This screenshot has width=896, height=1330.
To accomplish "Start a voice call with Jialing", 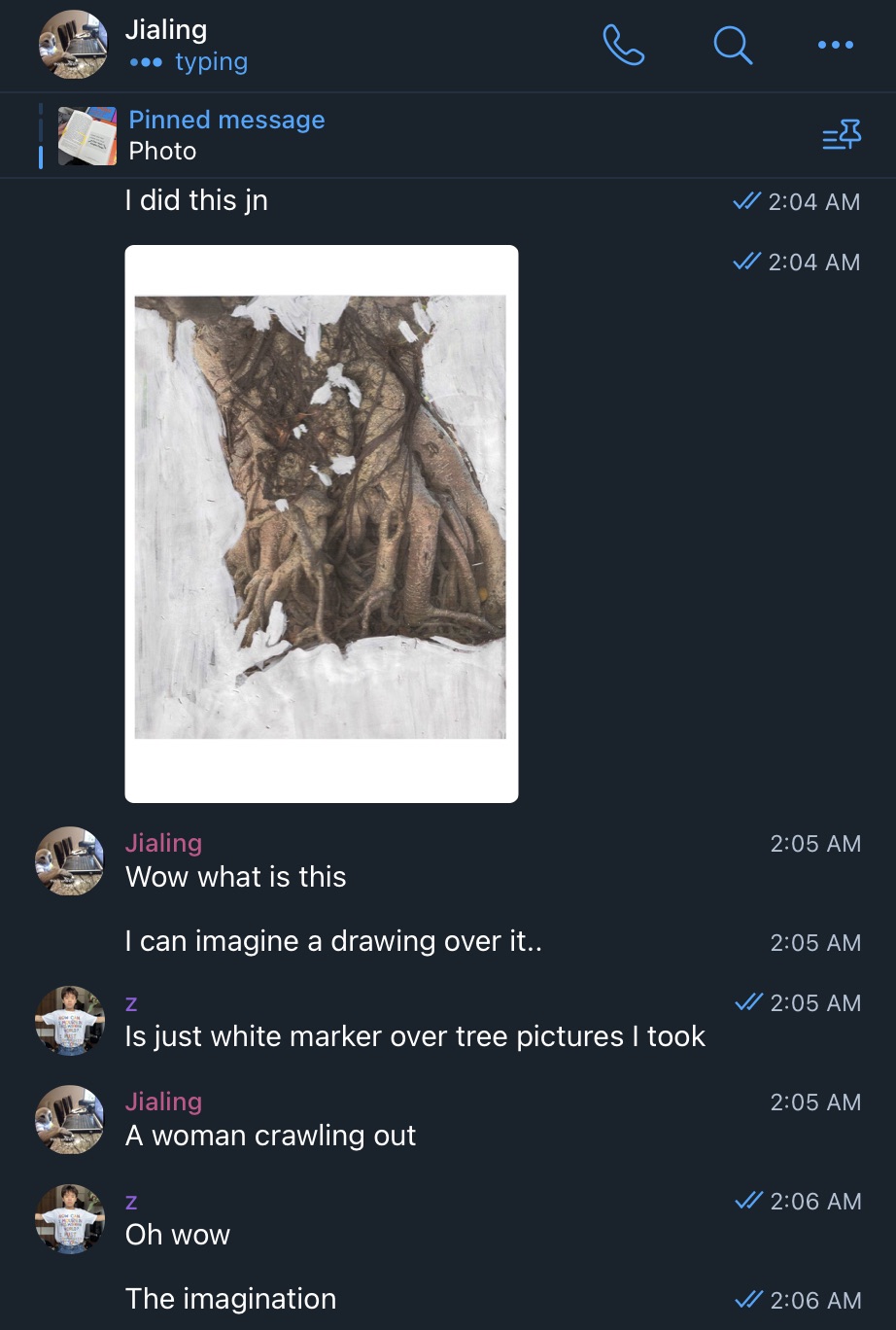I will pyautogui.click(x=623, y=45).
